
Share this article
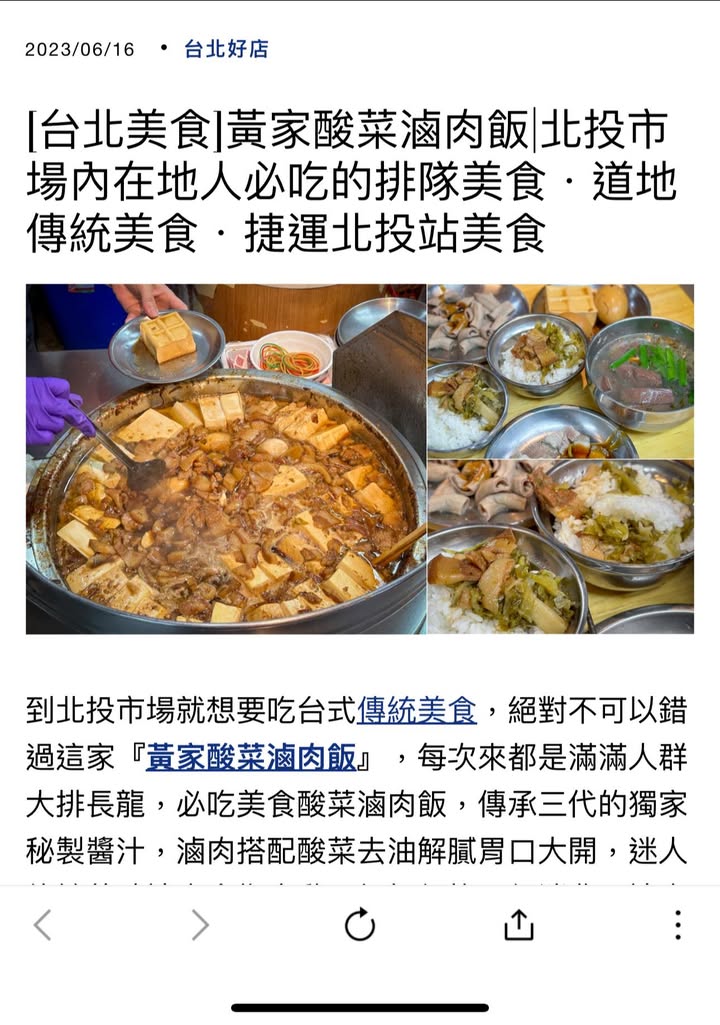coord(518,925)
